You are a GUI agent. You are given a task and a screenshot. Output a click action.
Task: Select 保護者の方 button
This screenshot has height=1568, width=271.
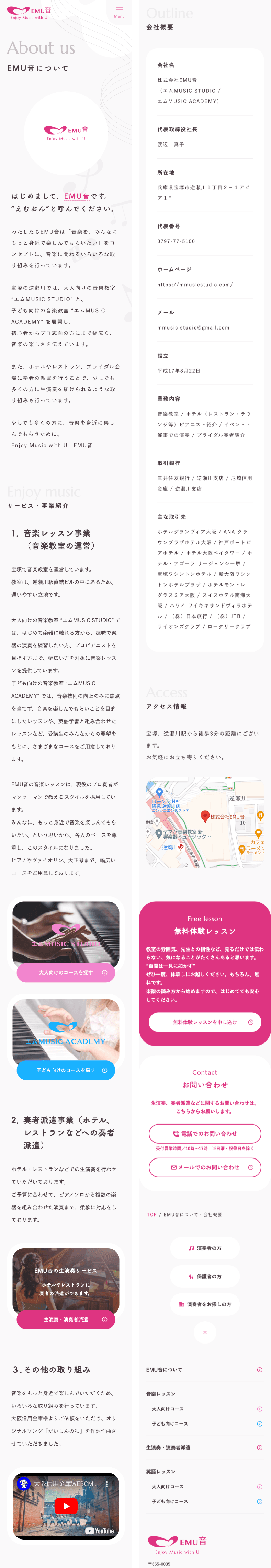[205, 1276]
